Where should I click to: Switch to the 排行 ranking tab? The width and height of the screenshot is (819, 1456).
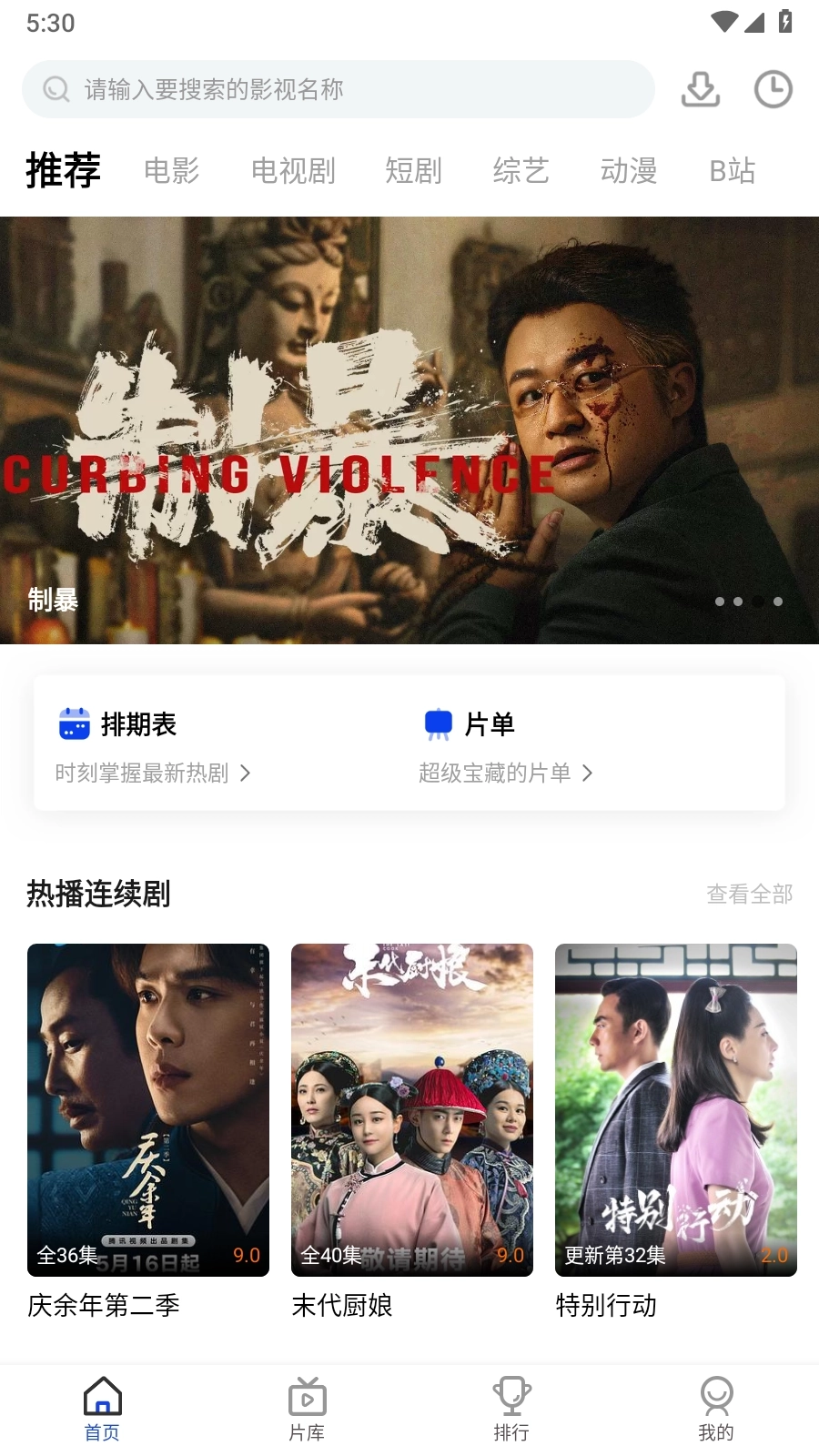(511, 1409)
